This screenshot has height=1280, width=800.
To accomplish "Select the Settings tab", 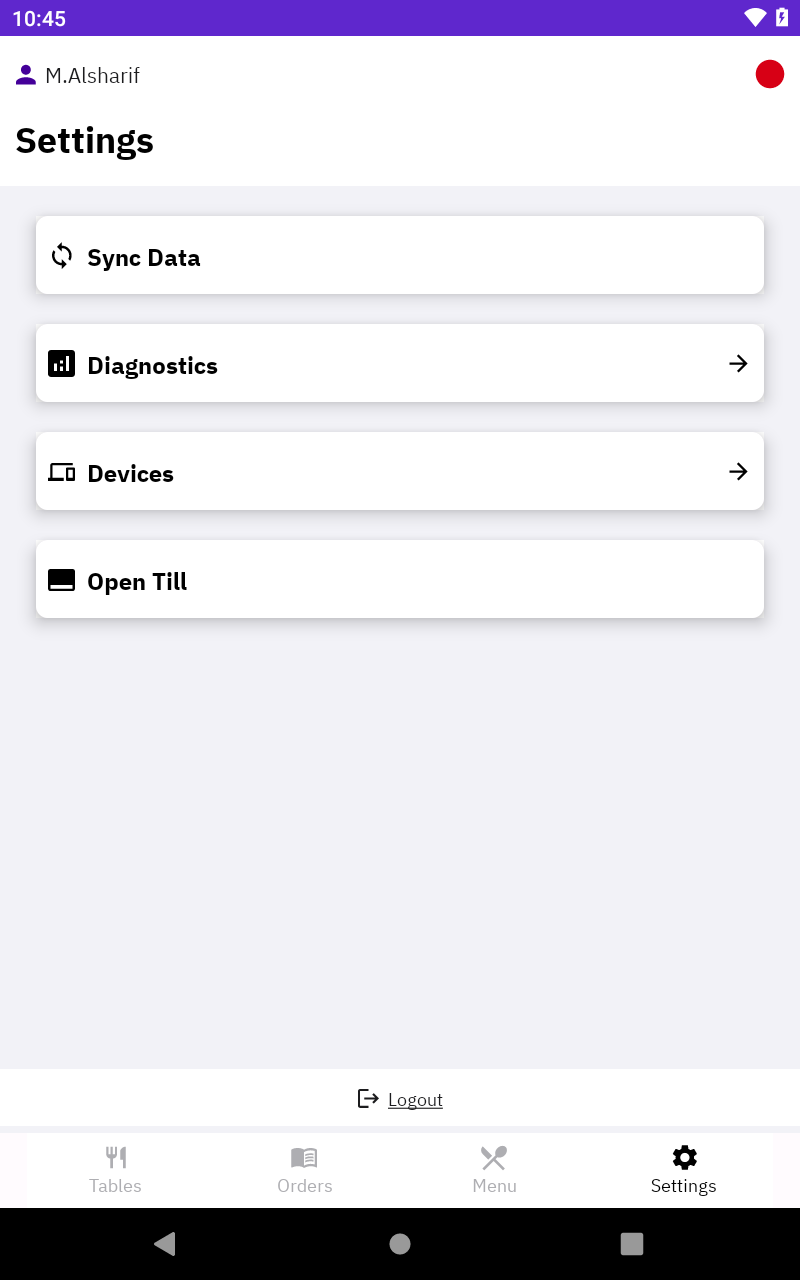I will (684, 1170).
